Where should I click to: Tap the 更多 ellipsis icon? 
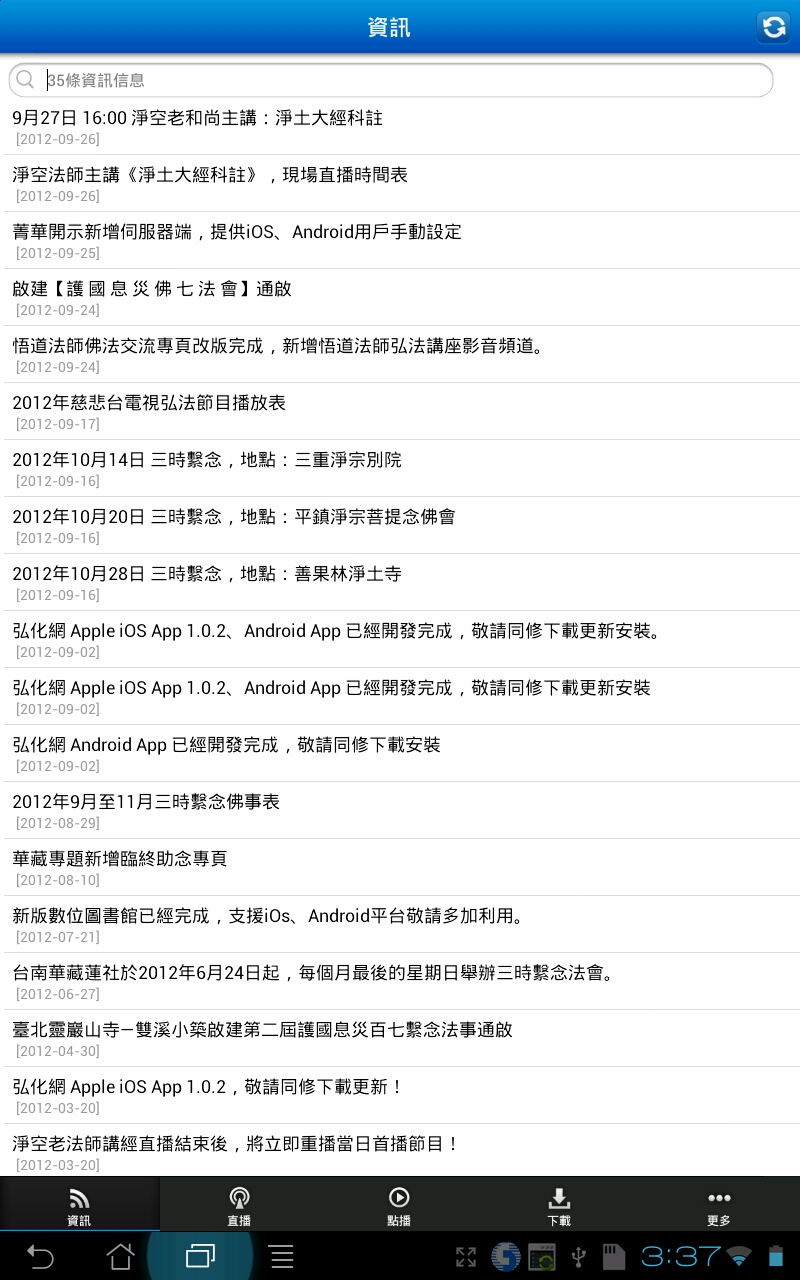(719, 1195)
